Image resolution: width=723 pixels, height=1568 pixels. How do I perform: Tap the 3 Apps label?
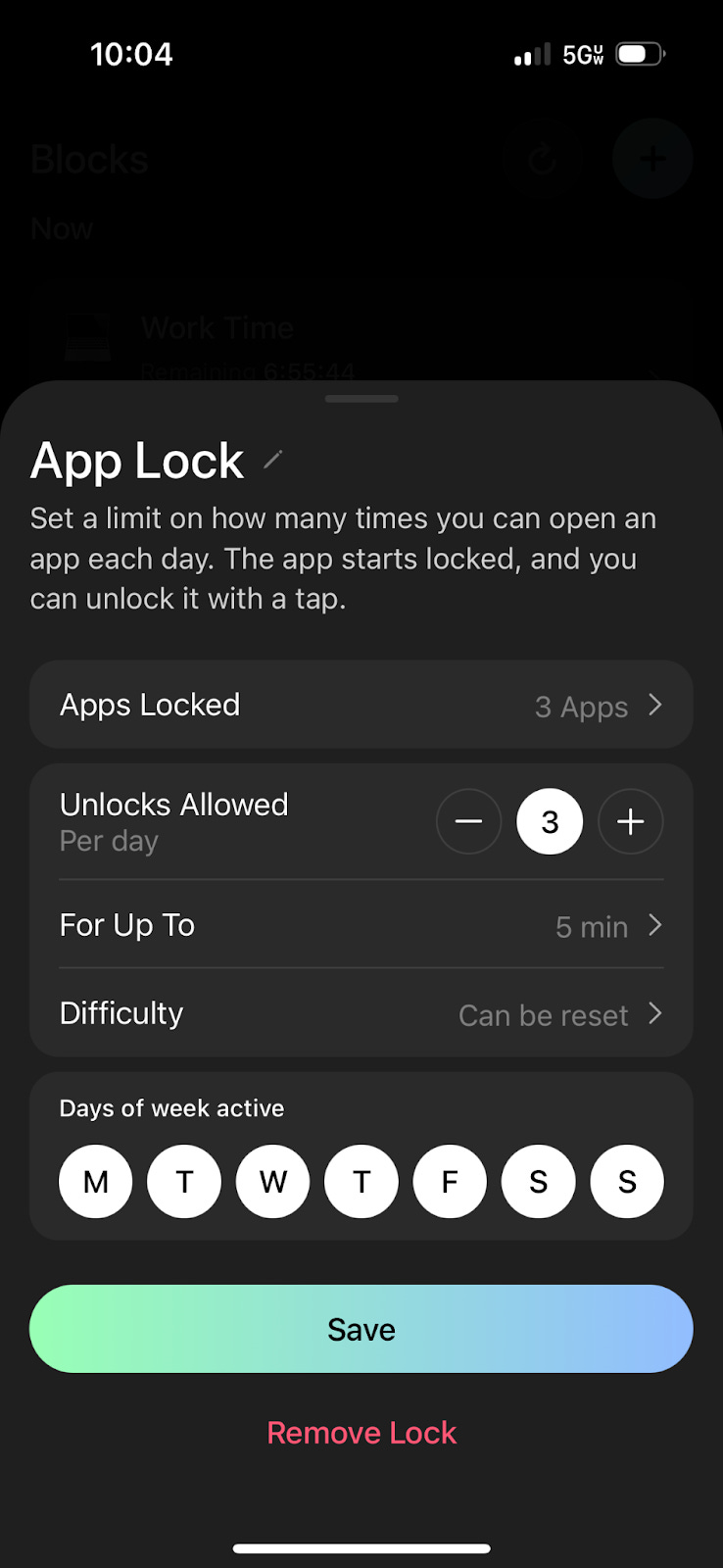581,707
